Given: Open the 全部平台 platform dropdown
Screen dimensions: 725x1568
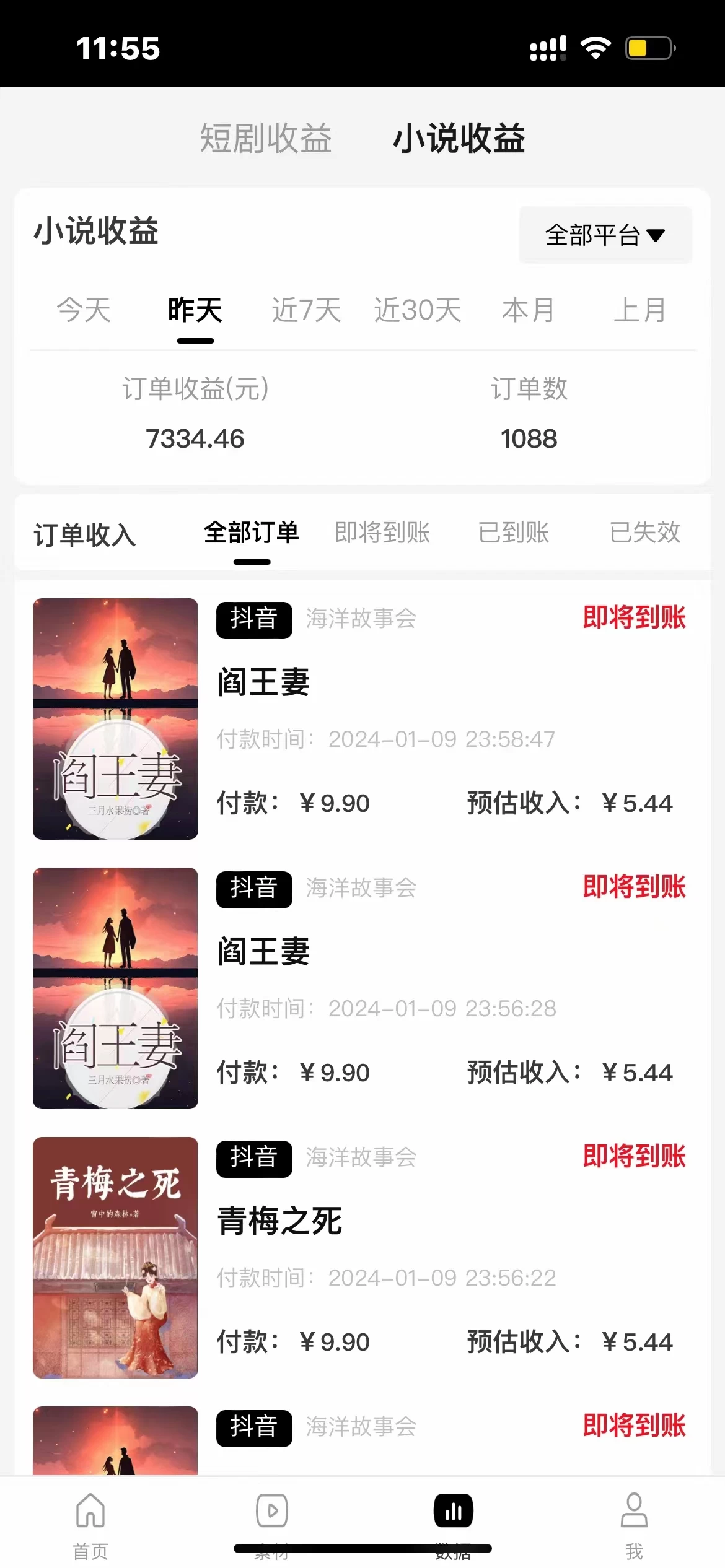Looking at the screenshot, I should (x=605, y=235).
